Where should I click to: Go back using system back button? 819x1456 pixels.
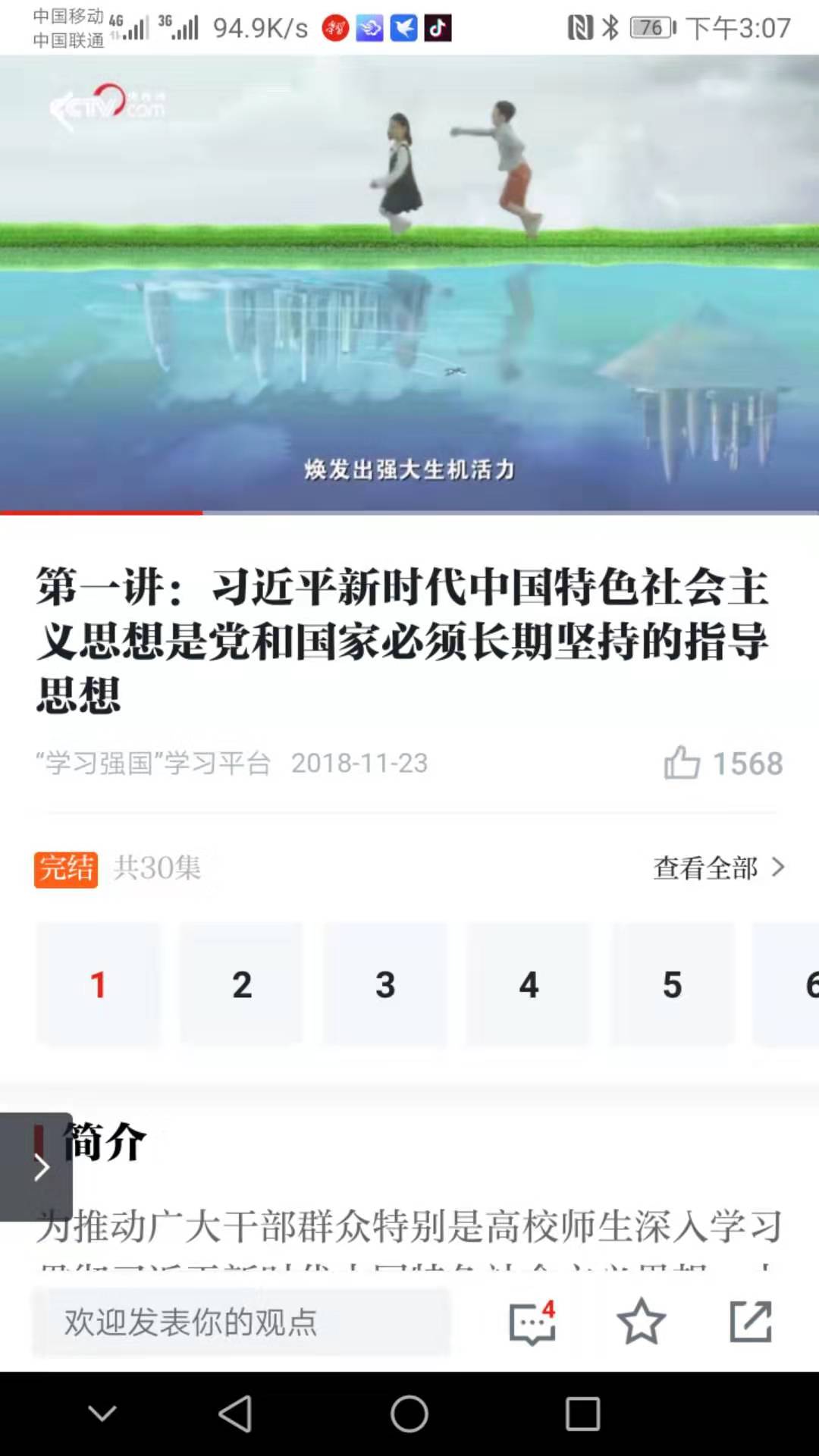pyautogui.click(x=235, y=1414)
